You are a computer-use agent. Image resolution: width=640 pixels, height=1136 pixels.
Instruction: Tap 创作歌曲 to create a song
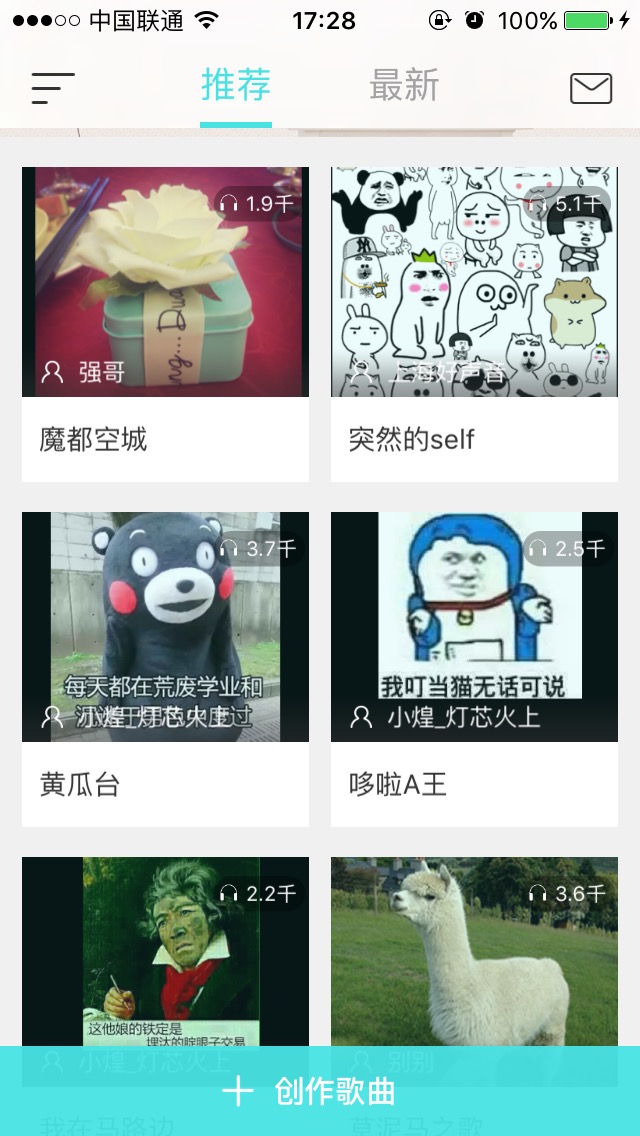[x=320, y=1091]
